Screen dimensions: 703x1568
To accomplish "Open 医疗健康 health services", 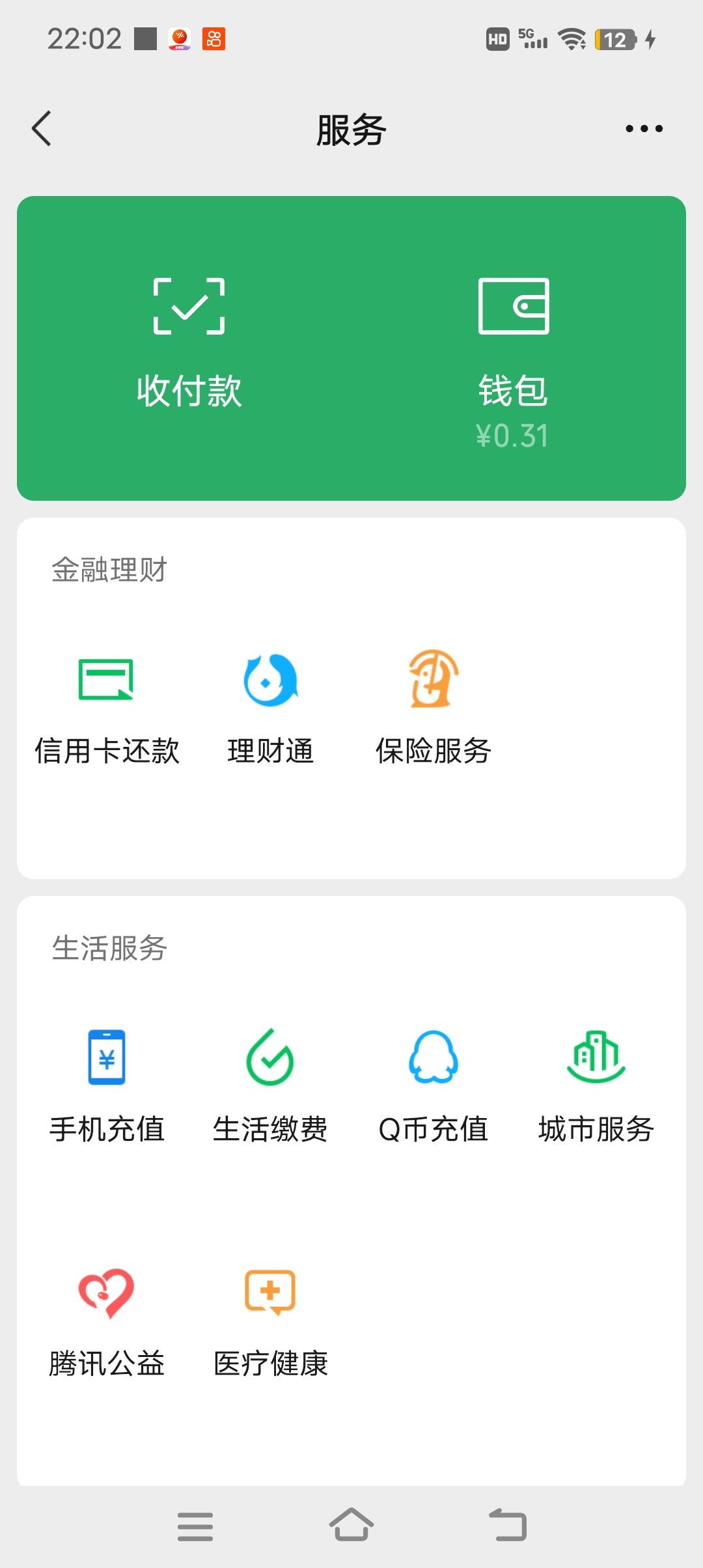I will click(270, 1322).
